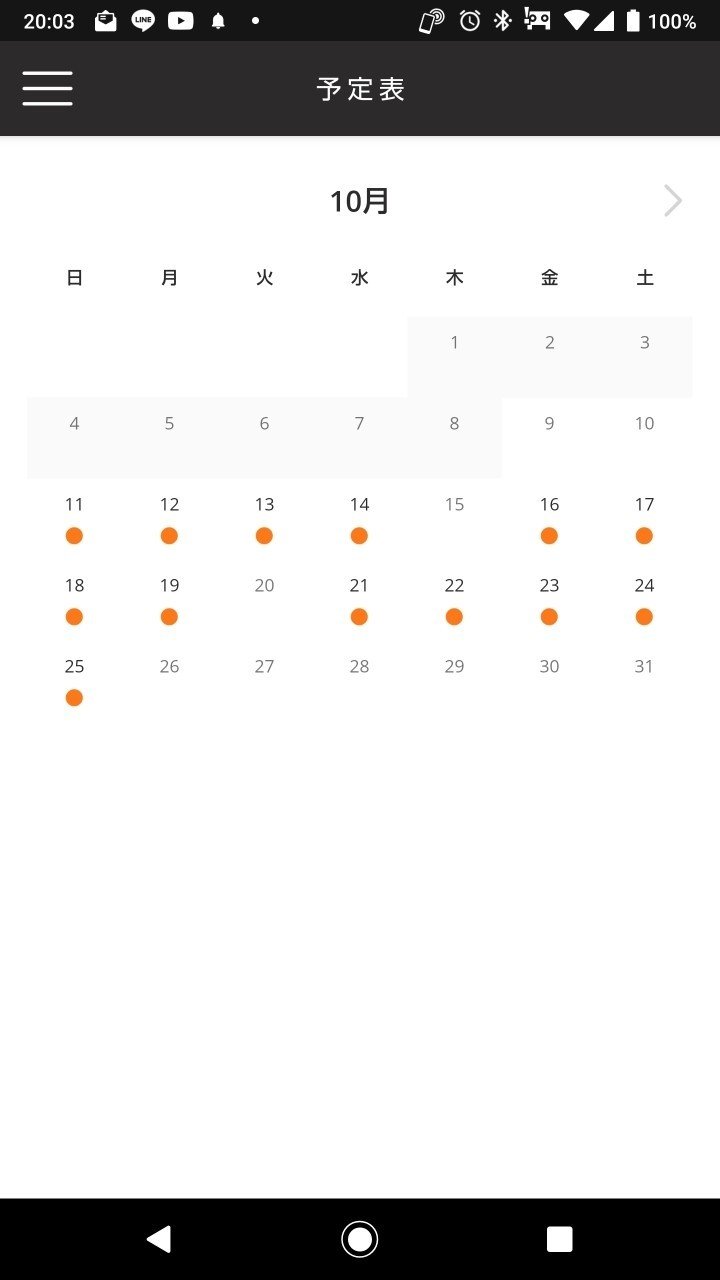Choose October 21 in the calendar
The width and height of the screenshot is (720, 1280).
coord(359,599)
